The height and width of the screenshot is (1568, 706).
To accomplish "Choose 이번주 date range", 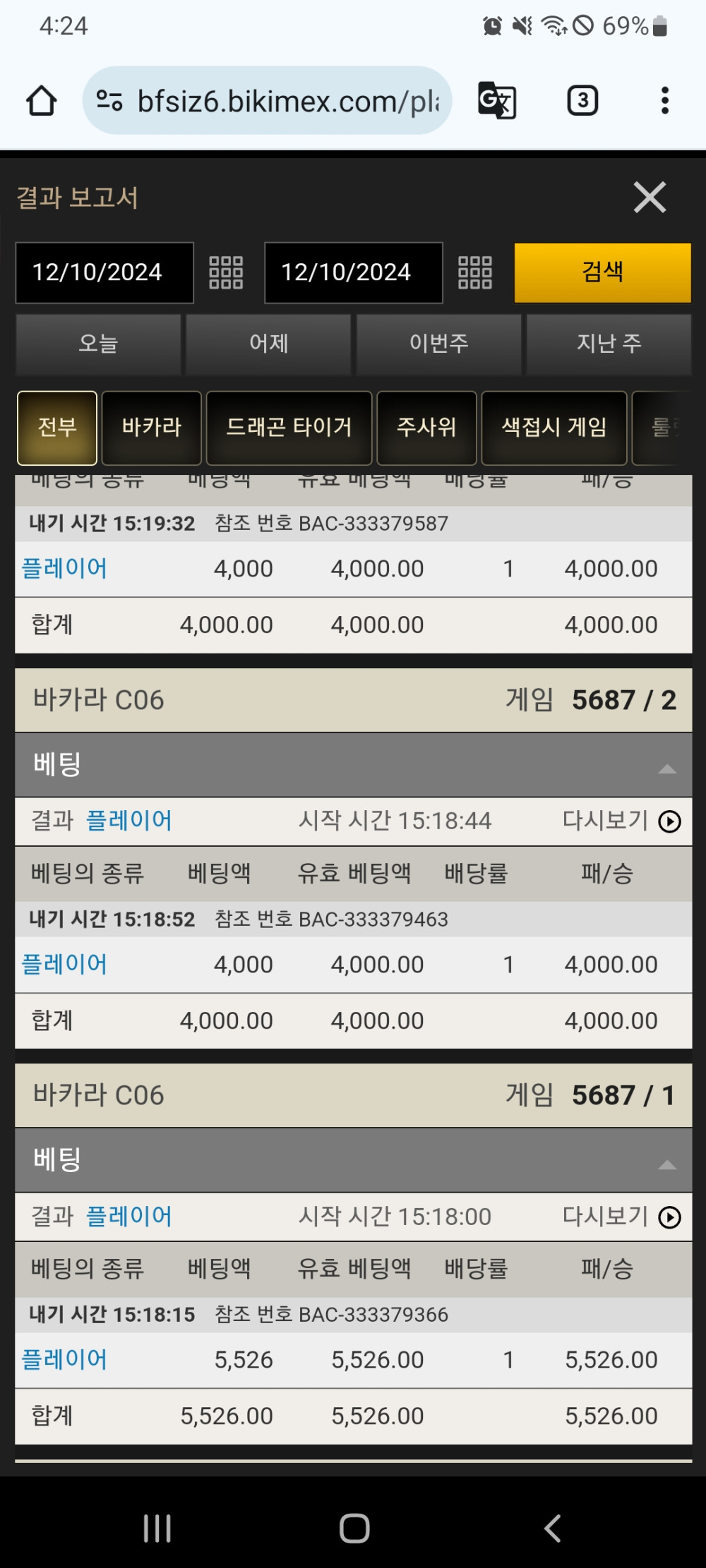I will [438, 344].
